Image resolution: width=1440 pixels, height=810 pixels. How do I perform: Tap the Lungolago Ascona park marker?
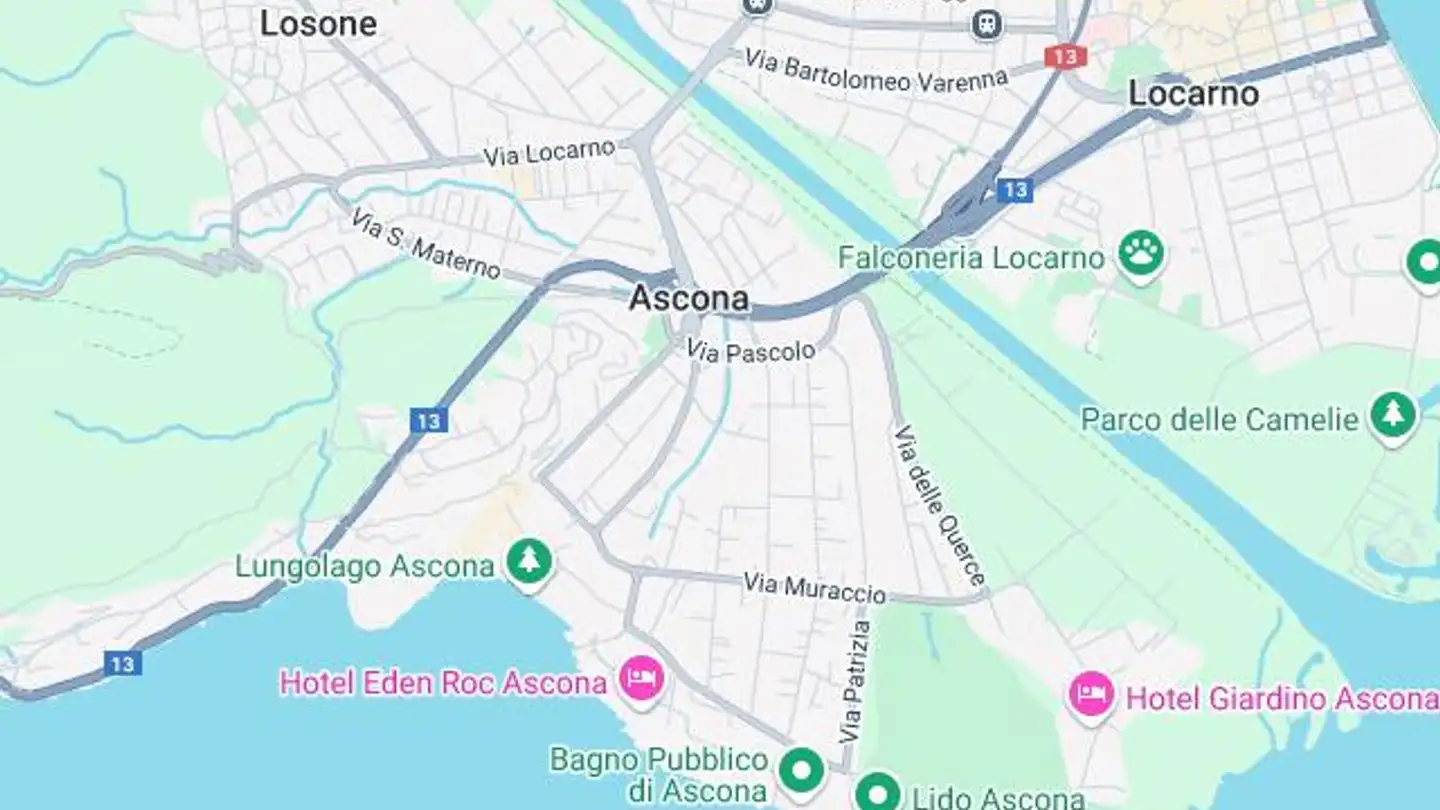pos(529,562)
